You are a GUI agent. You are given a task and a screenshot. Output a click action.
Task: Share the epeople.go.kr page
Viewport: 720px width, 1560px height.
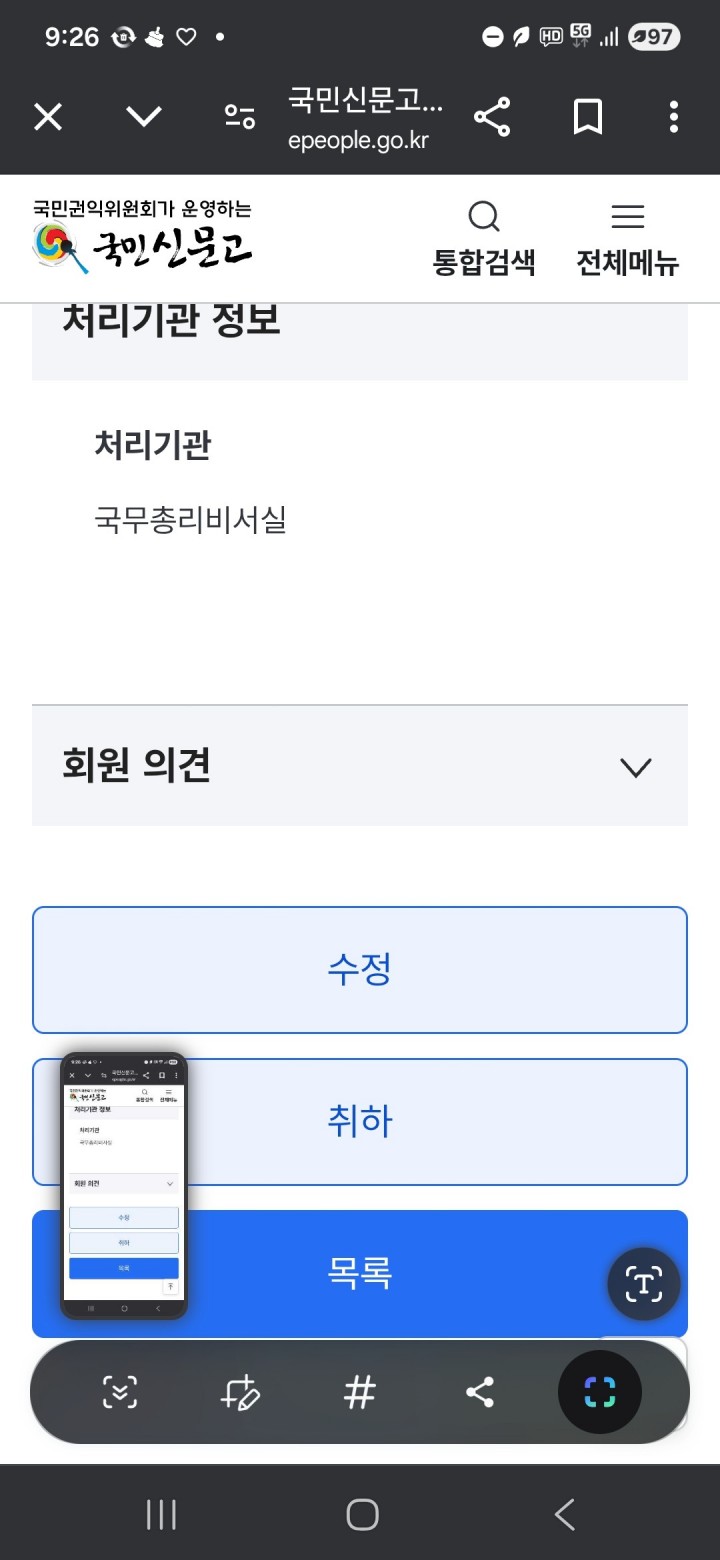pos(492,117)
